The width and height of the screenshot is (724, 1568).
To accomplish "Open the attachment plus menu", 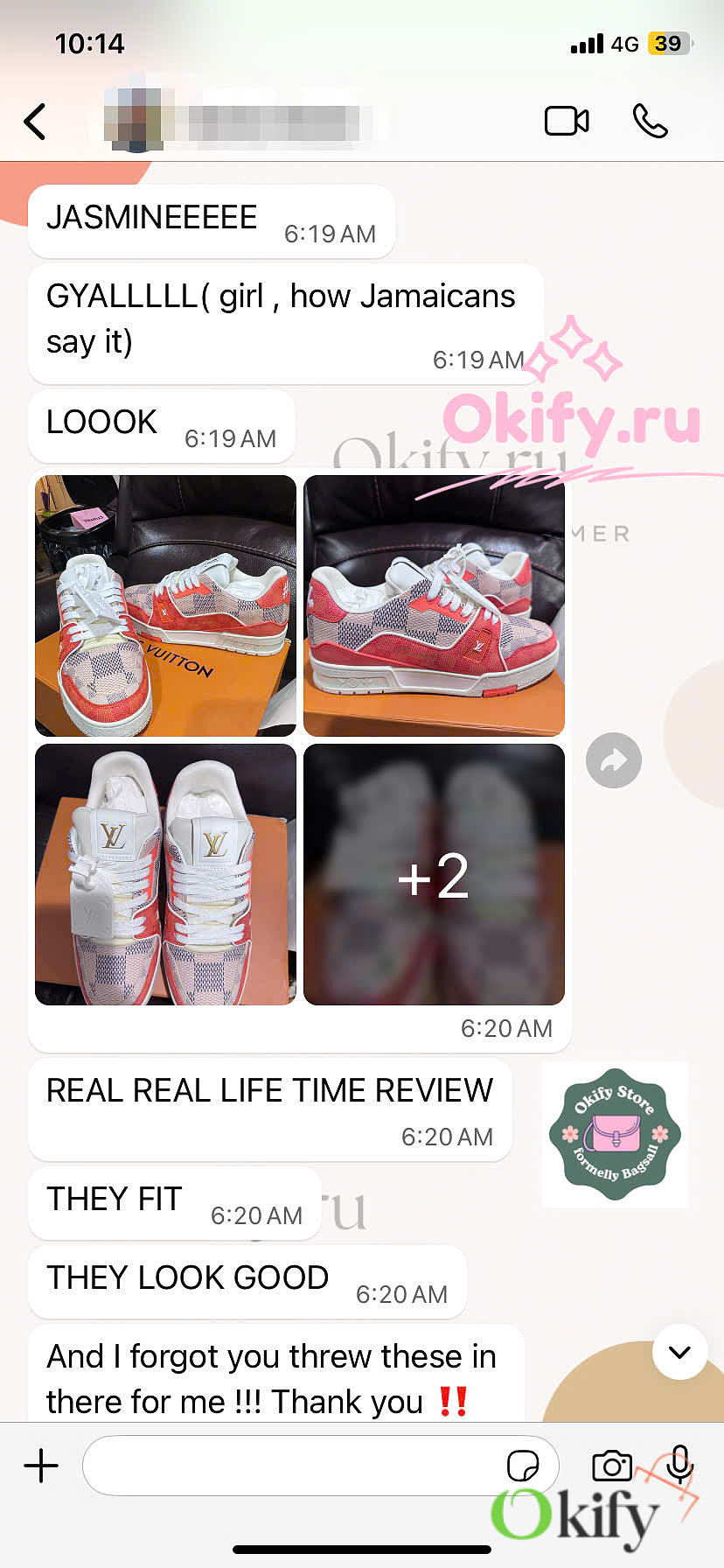I will (x=41, y=1465).
